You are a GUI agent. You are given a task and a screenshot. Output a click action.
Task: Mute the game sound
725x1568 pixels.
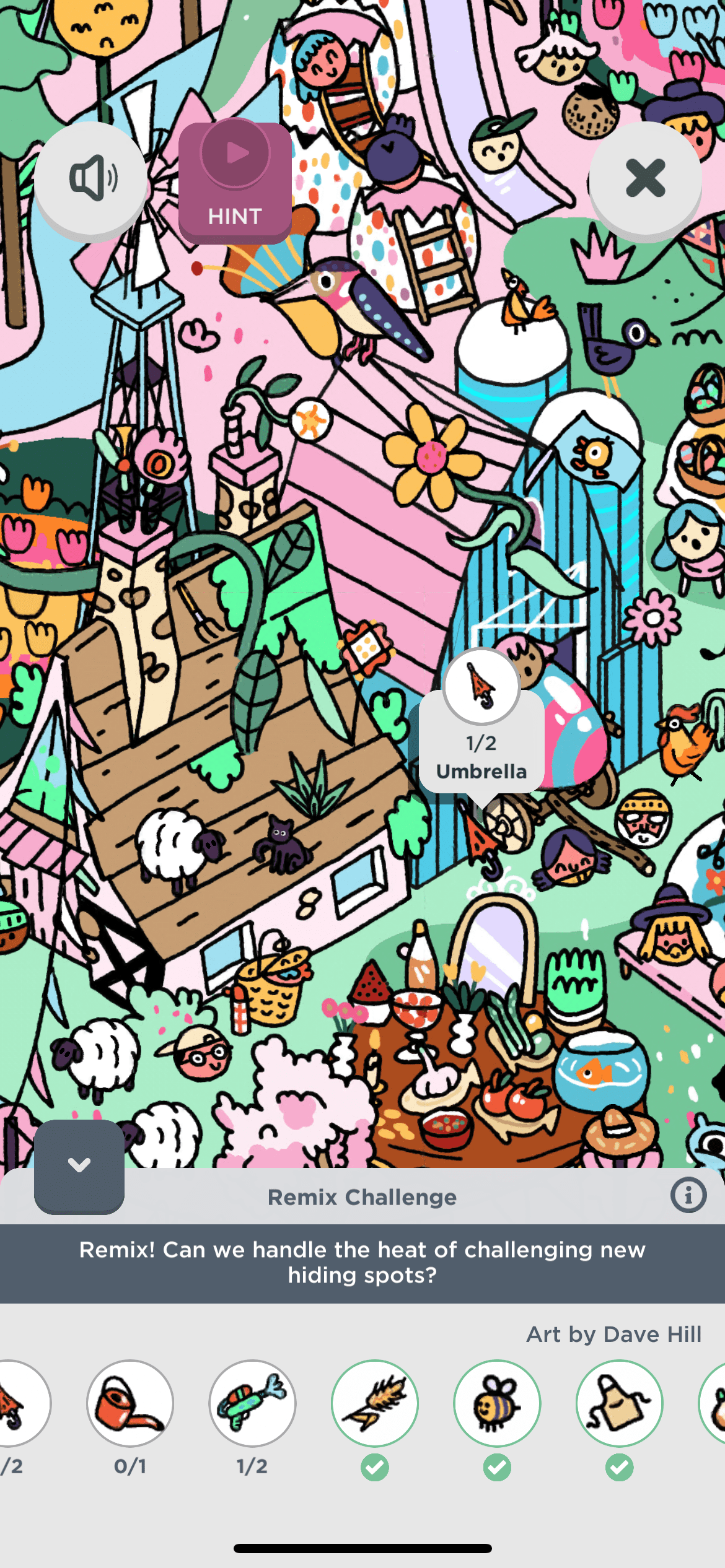[x=90, y=178]
